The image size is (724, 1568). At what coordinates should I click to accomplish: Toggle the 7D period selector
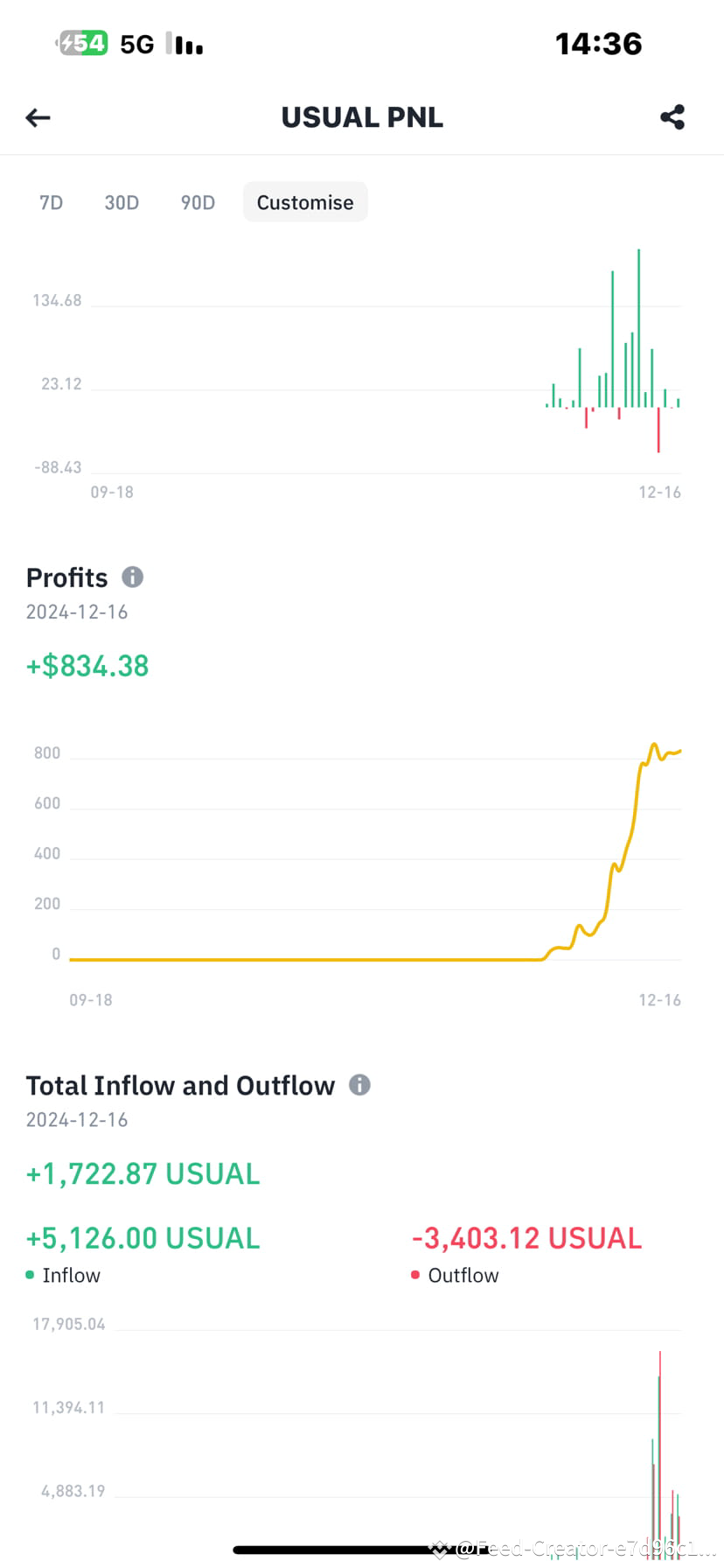tap(51, 202)
